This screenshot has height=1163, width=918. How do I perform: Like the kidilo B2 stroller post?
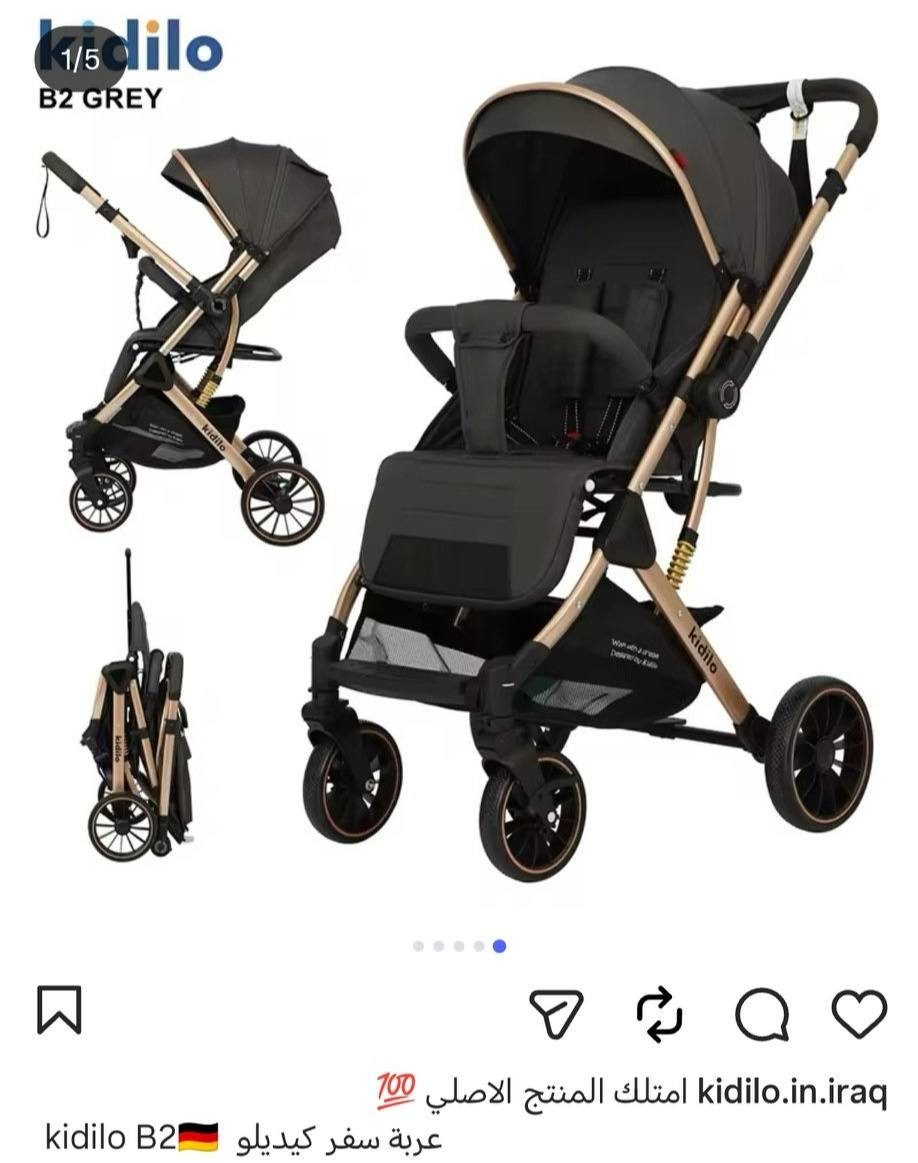(859, 1014)
